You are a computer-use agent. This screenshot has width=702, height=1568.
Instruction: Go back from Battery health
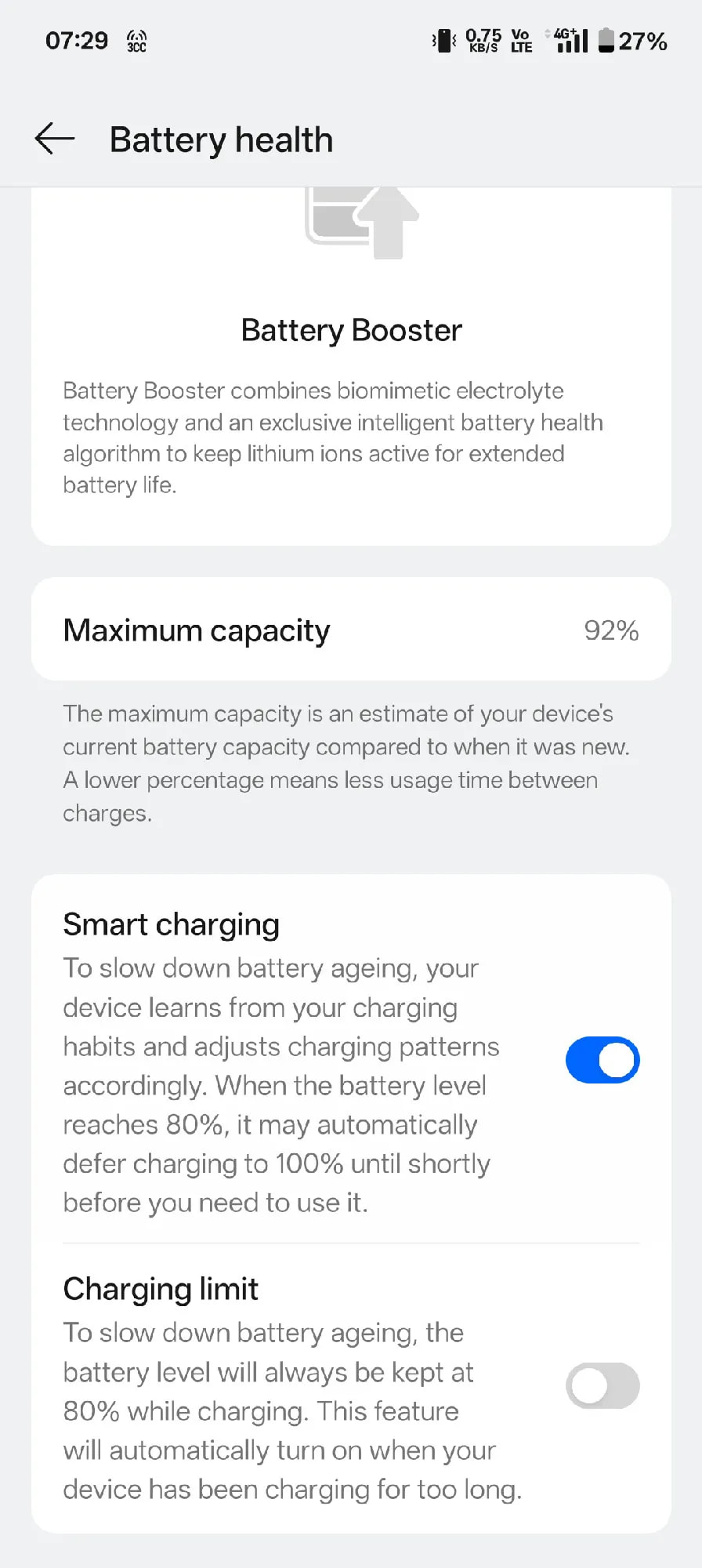(55, 140)
